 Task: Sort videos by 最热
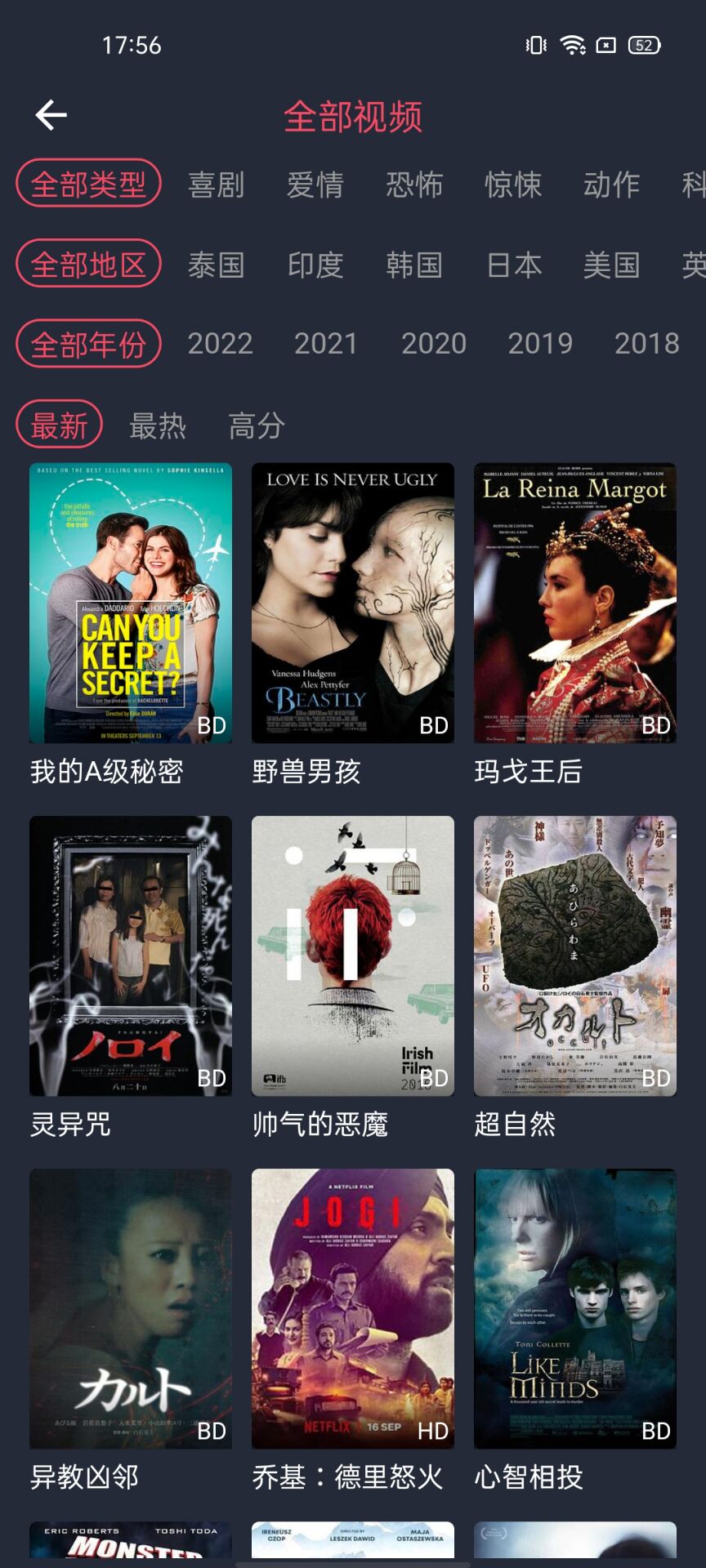(158, 425)
